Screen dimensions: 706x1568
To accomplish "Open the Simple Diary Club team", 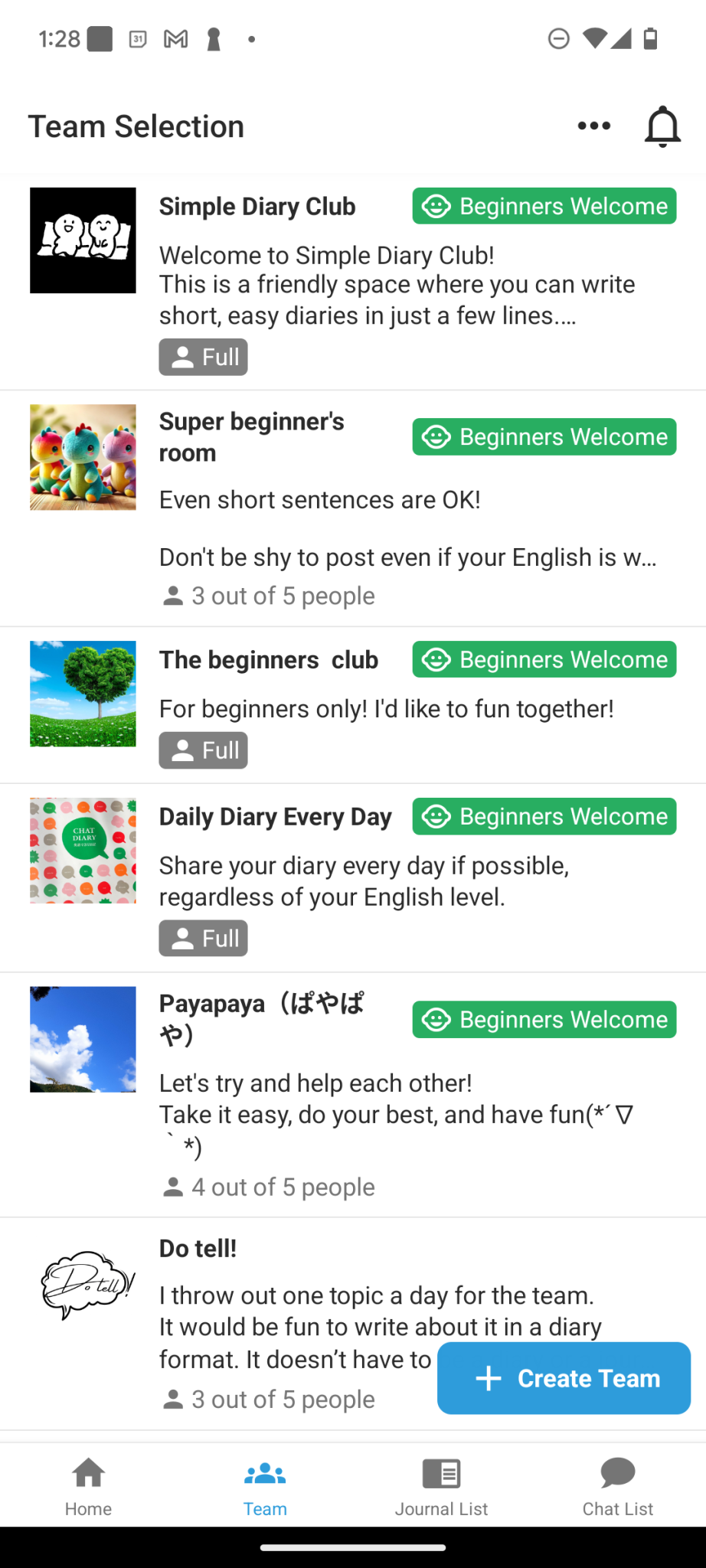I will 257,207.
